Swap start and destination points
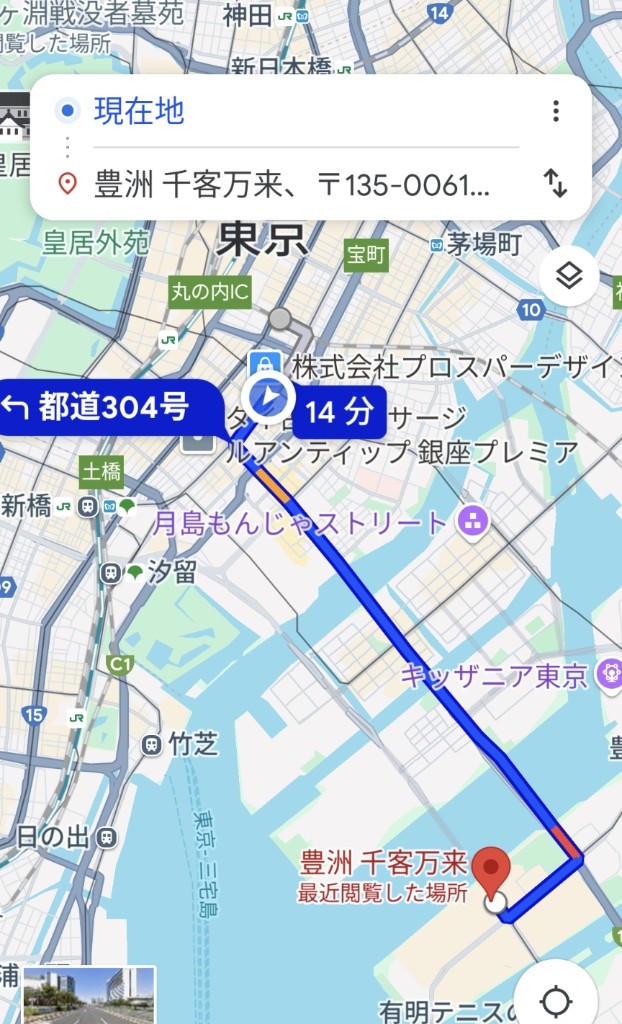Image resolution: width=622 pixels, height=1024 pixels. pos(555,183)
